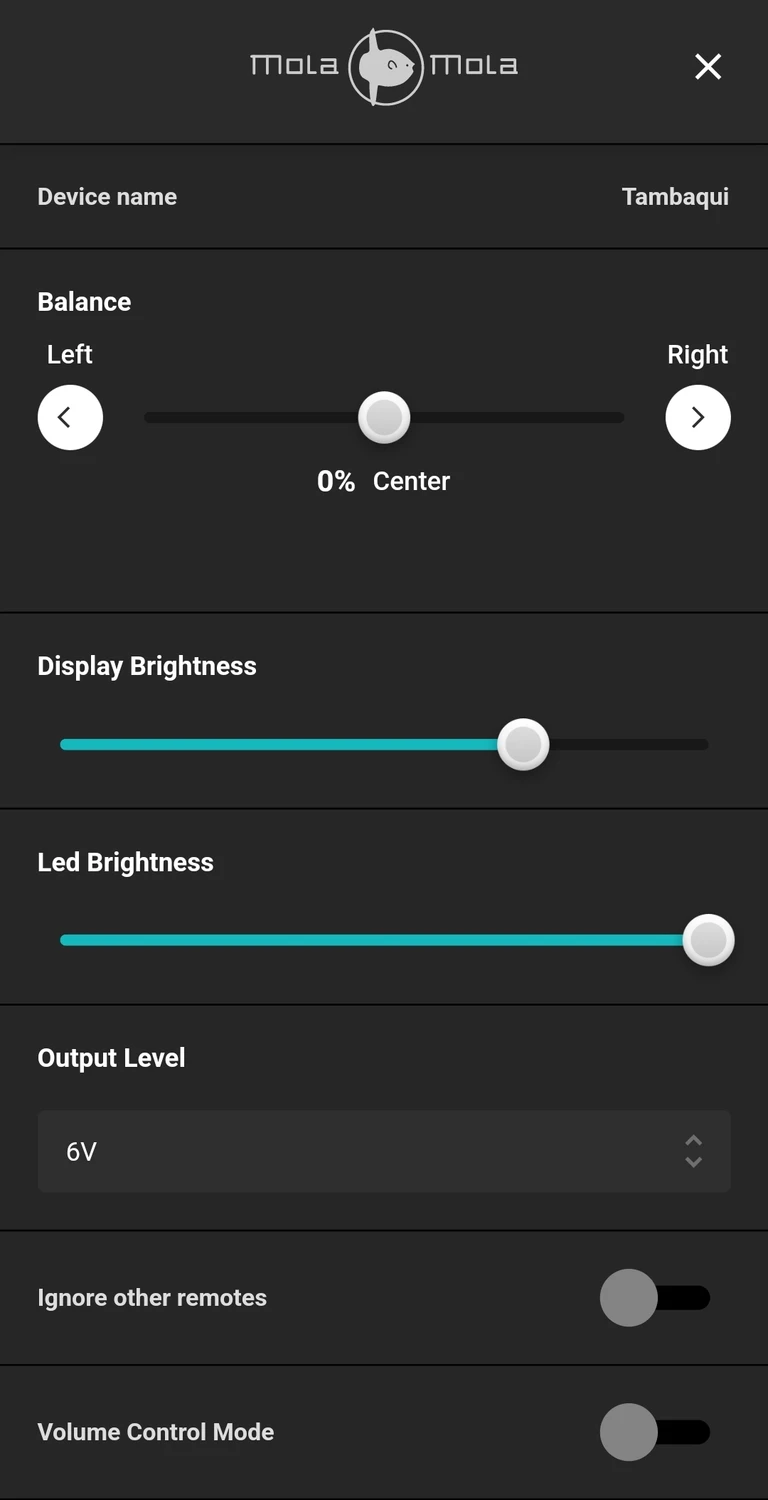The width and height of the screenshot is (768, 1500).
Task: Enable Ignore other remotes
Action: [x=654, y=1298]
